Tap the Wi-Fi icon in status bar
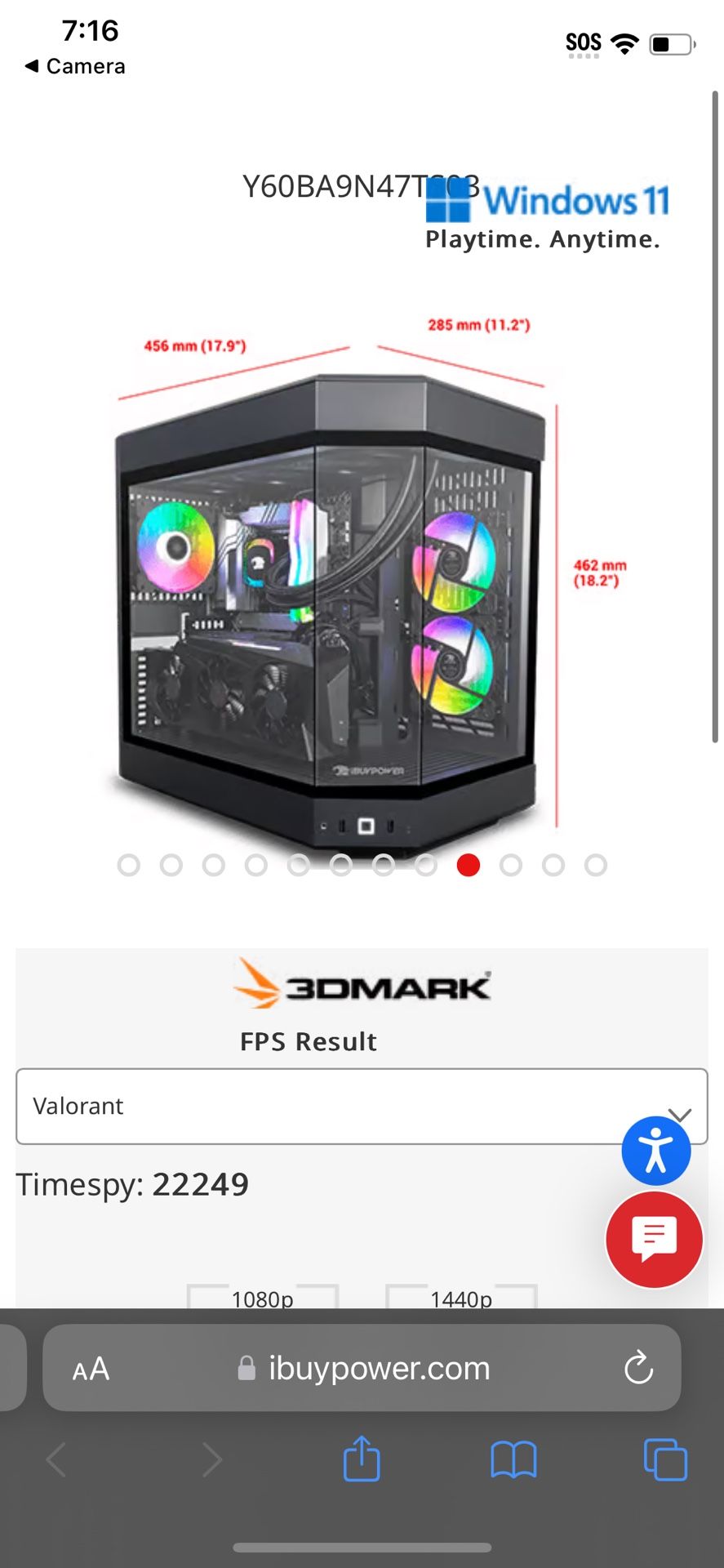This screenshot has width=724, height=1568. 624,42
